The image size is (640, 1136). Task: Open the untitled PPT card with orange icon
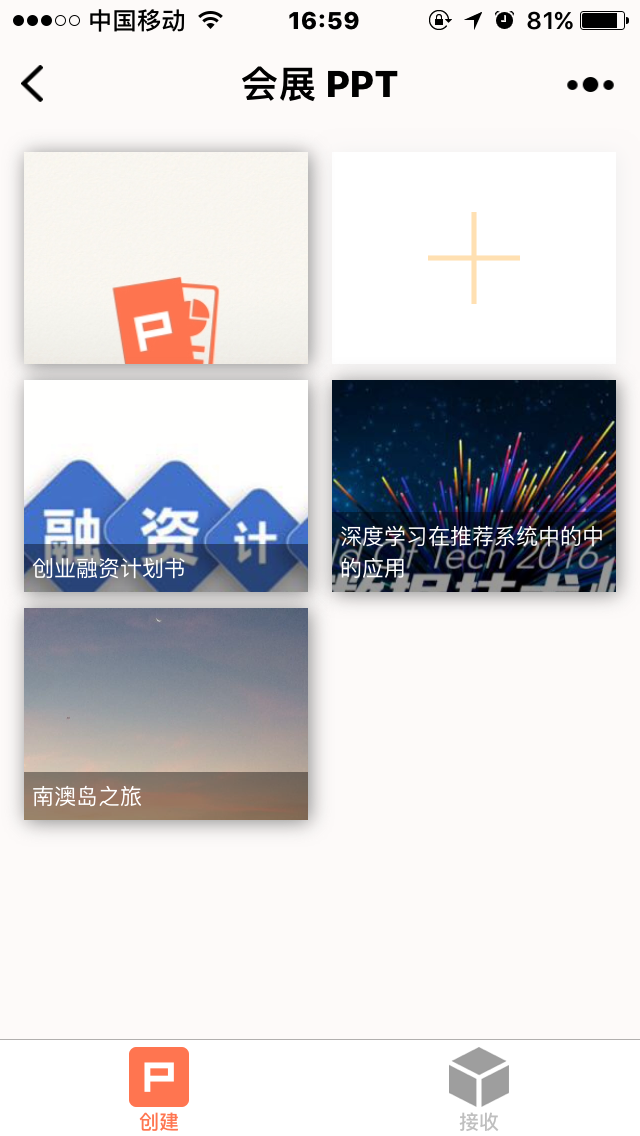pos(166,258)
